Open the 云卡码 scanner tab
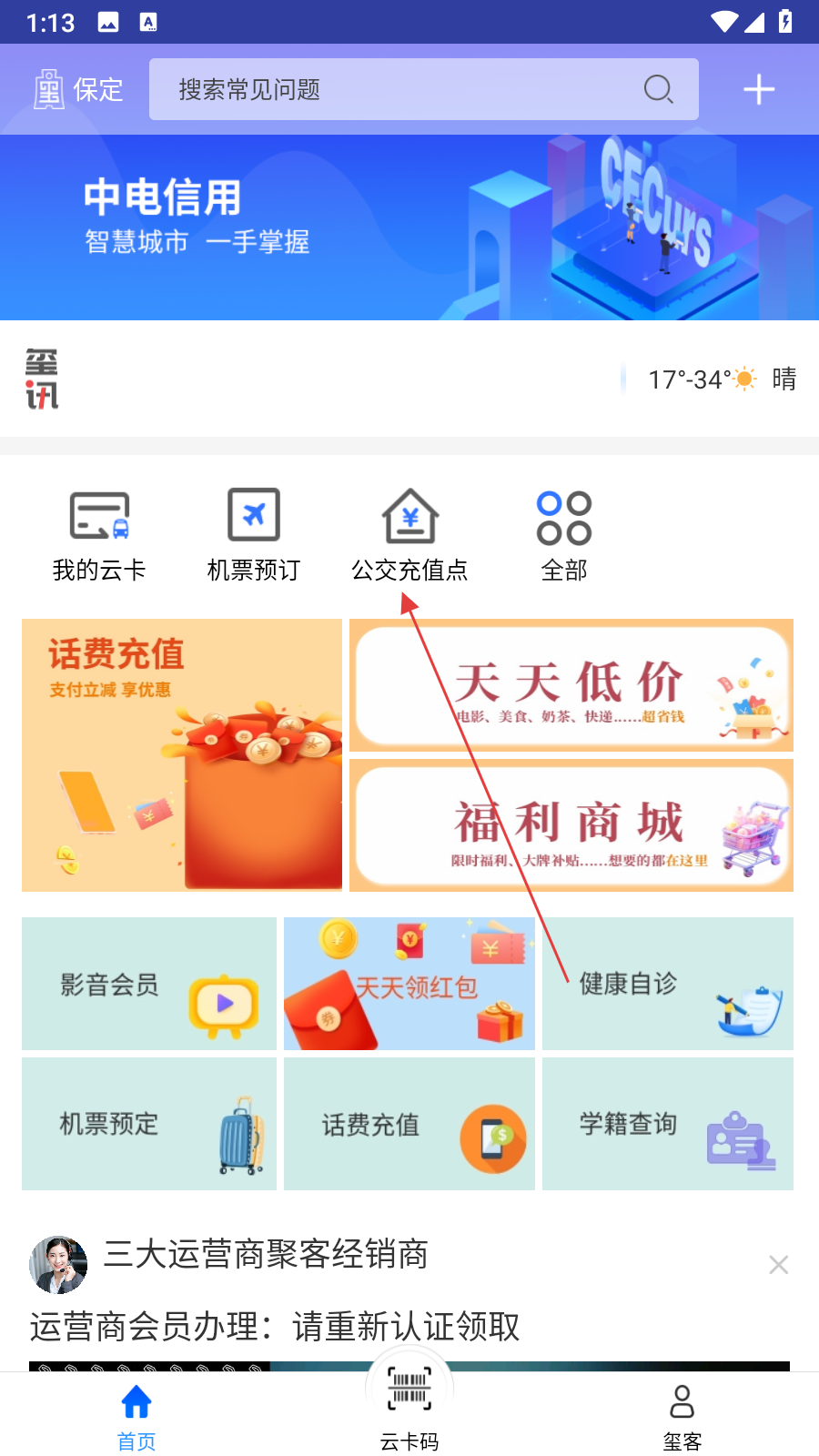Screen dimensions: 819x1456 tap(409, 1409)
